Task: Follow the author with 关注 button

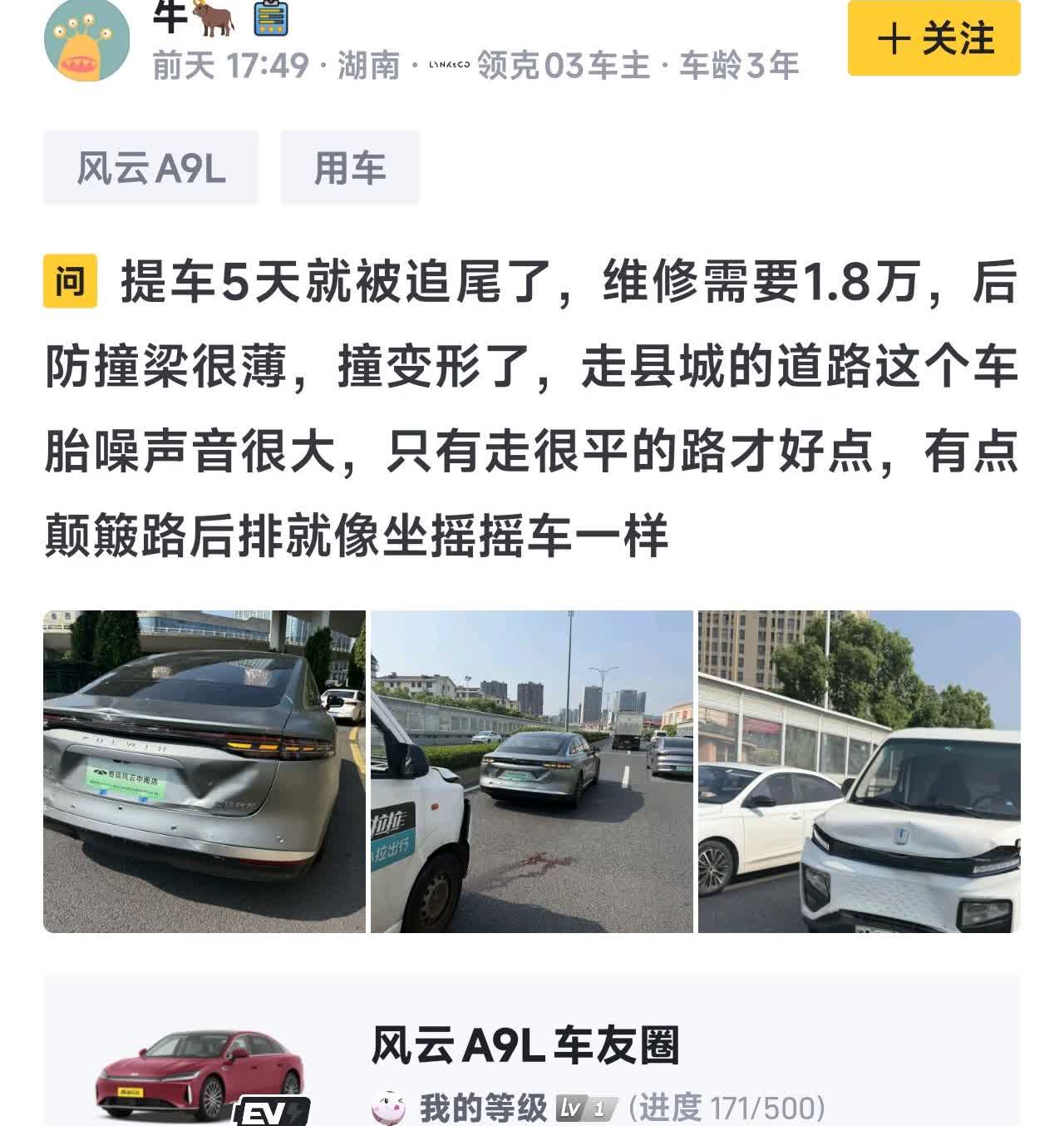Action: (933, 38)
